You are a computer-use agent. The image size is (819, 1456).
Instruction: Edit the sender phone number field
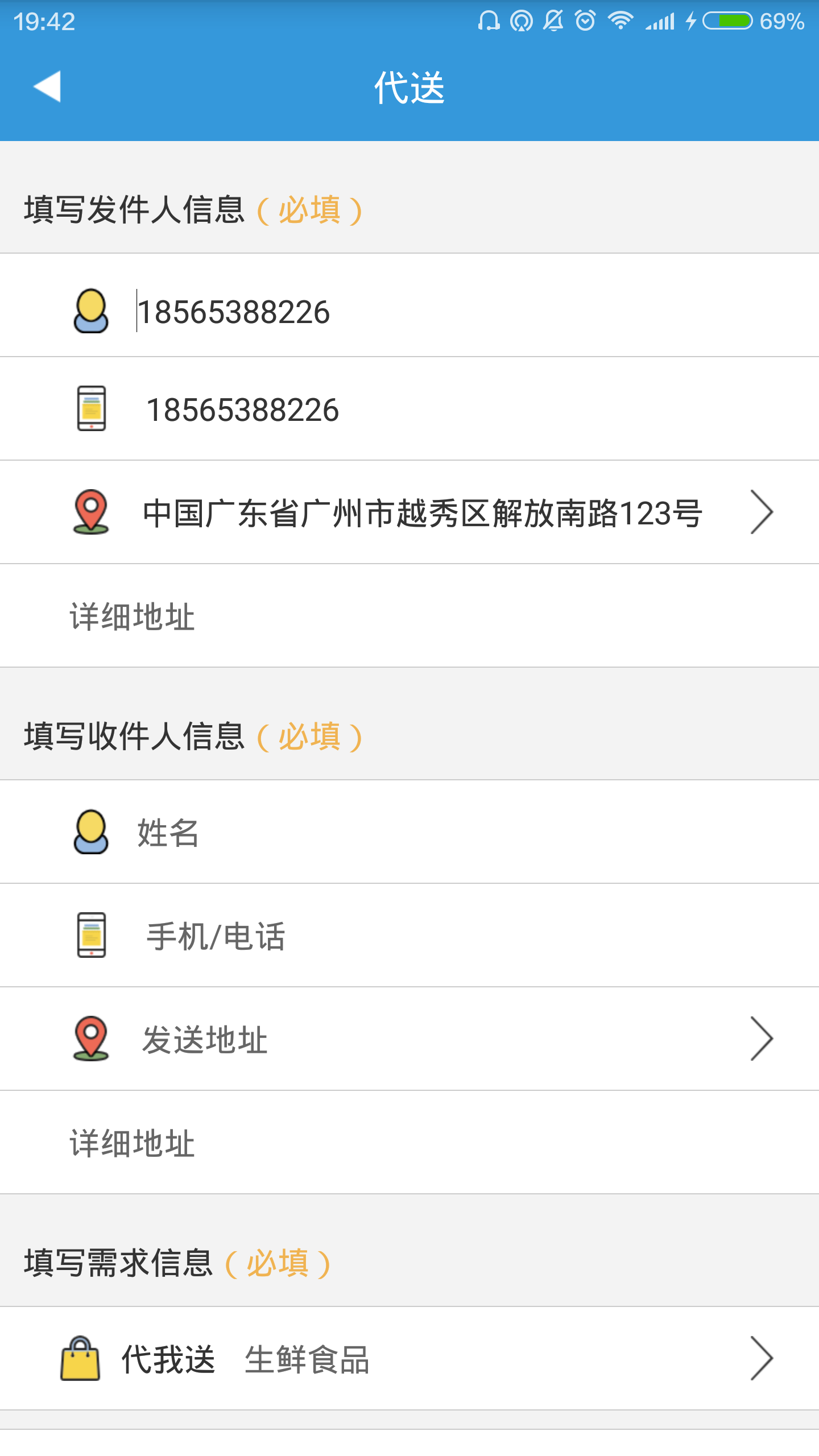pos(398,410)
